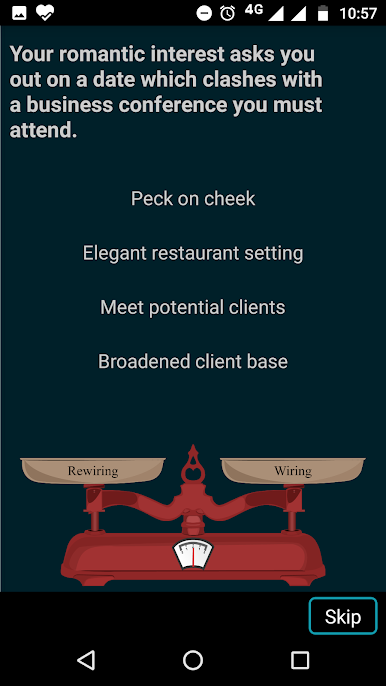Select the 'Peck on cheek' option
Viewport: 386px width, 686px height.
pyautogui.click(x=193, y=199)
